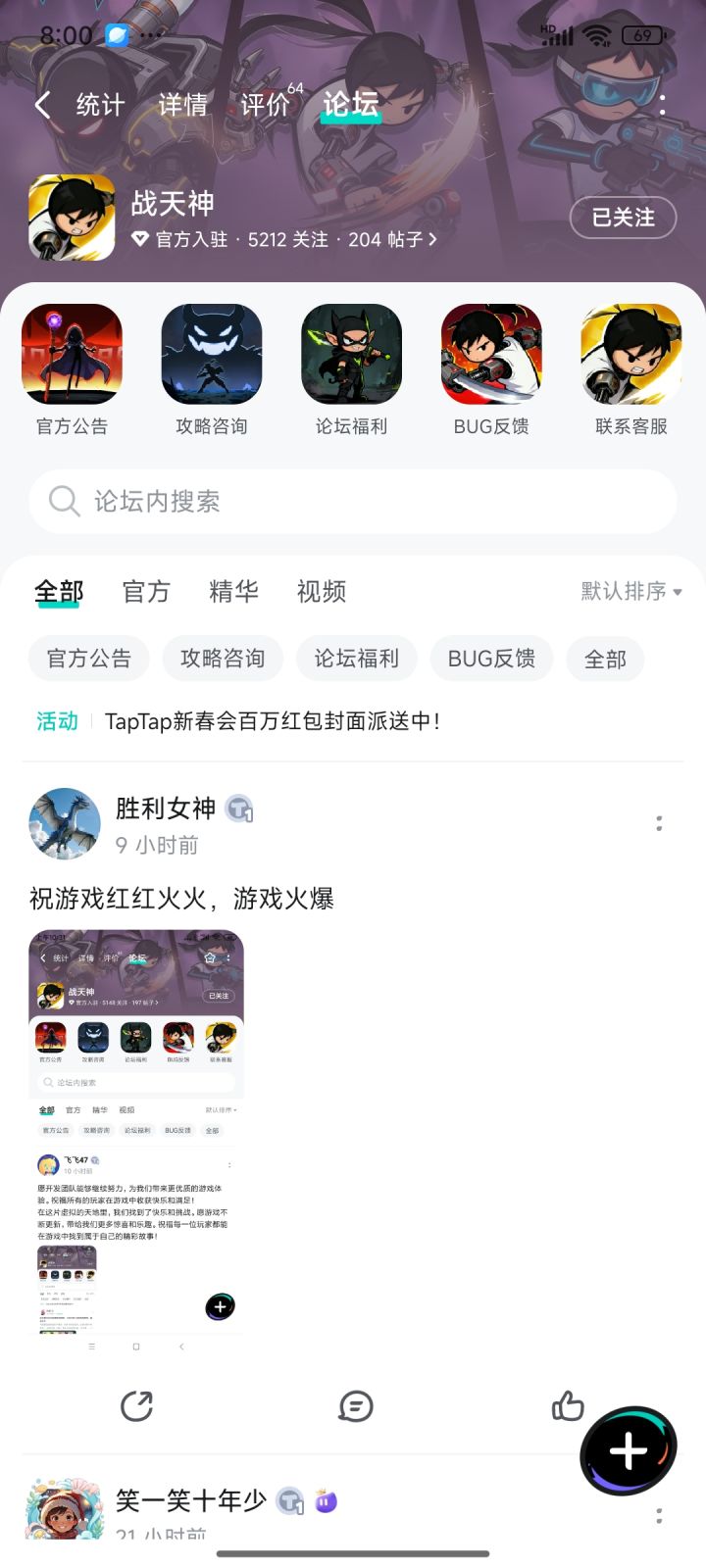Open the TapTap新春会 red packet activity link
This screenshot has width=706, height=1568.
[275, 721]
